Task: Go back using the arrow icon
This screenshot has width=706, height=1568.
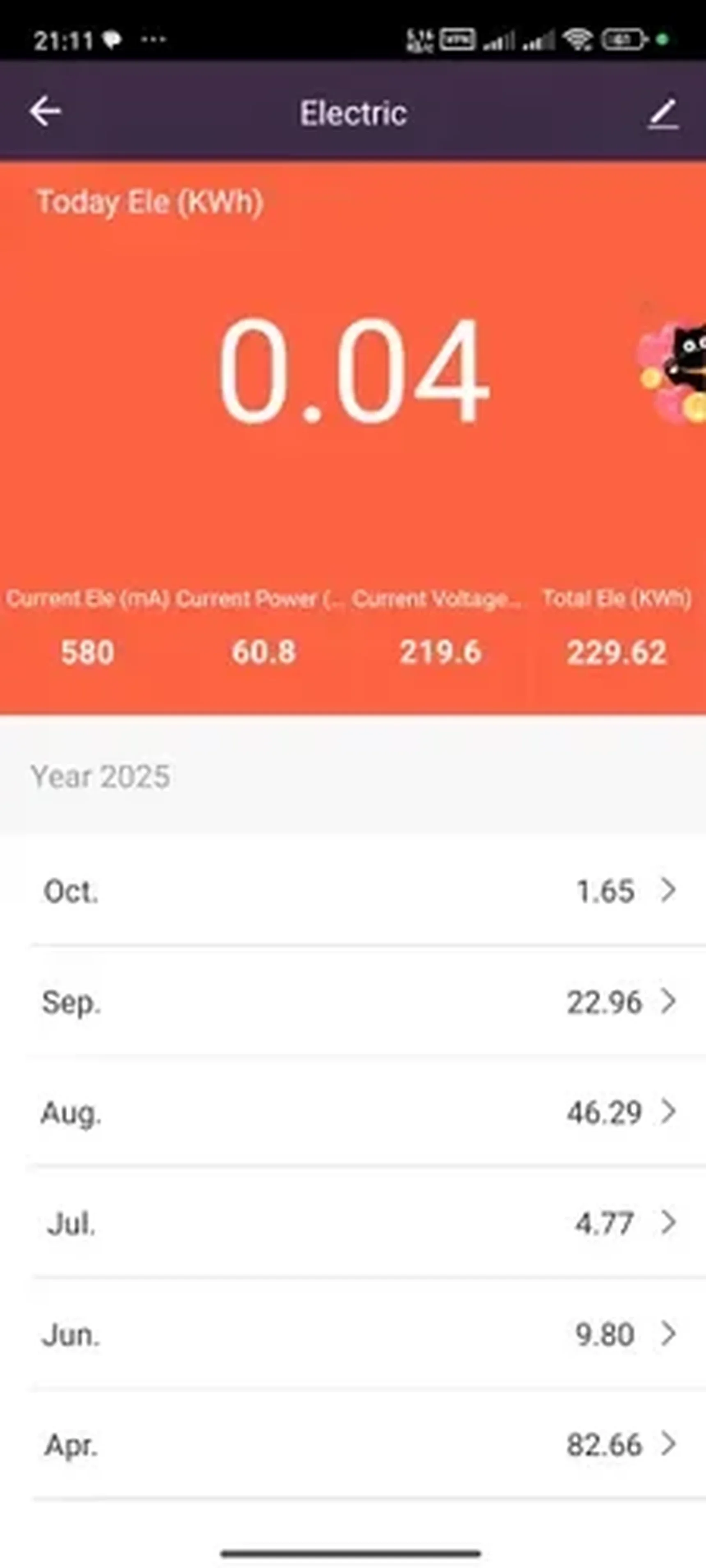Action: [45, 112]
